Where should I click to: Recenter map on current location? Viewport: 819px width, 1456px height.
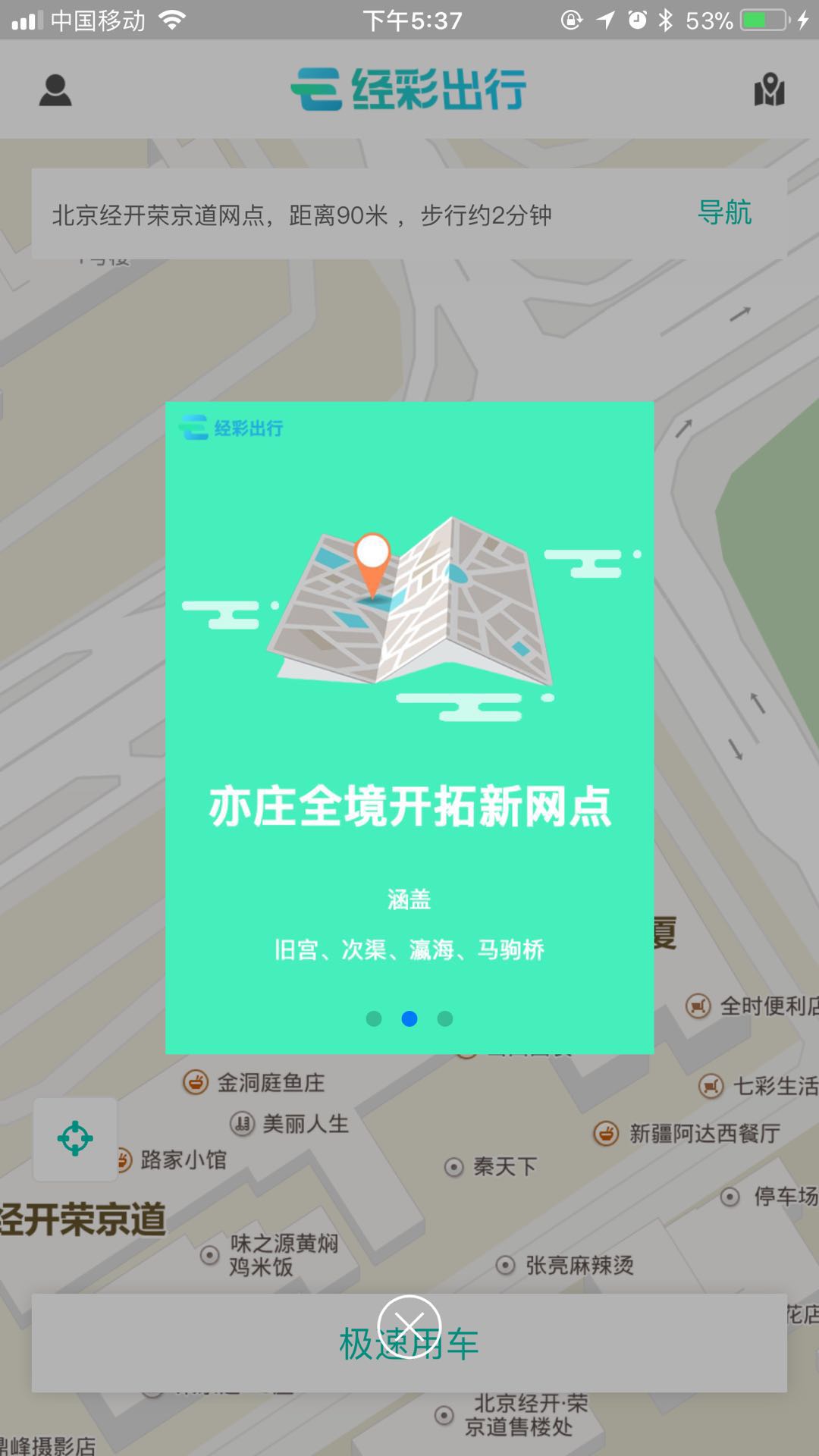[x=75, y=1138]
